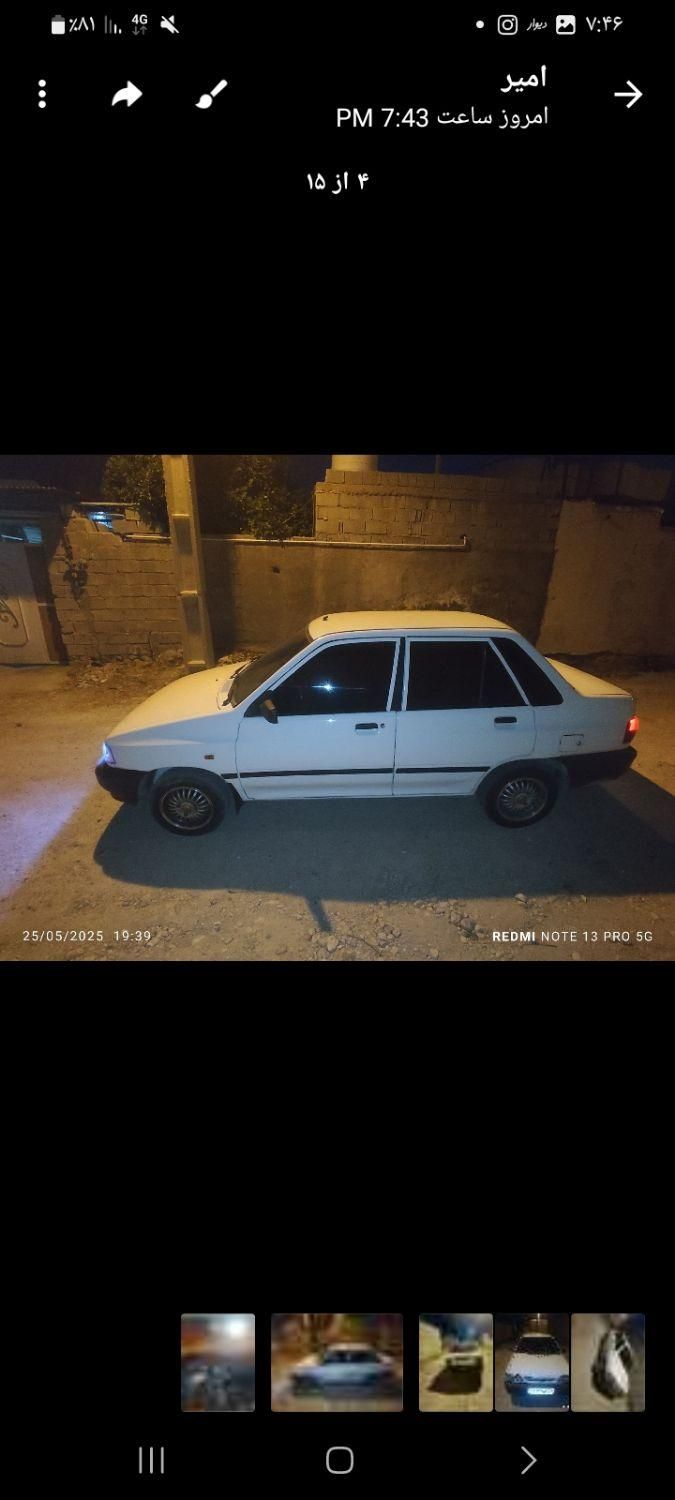
Task: Tap the system home button
Action: pyautogui.click(x=339, y=1461)
